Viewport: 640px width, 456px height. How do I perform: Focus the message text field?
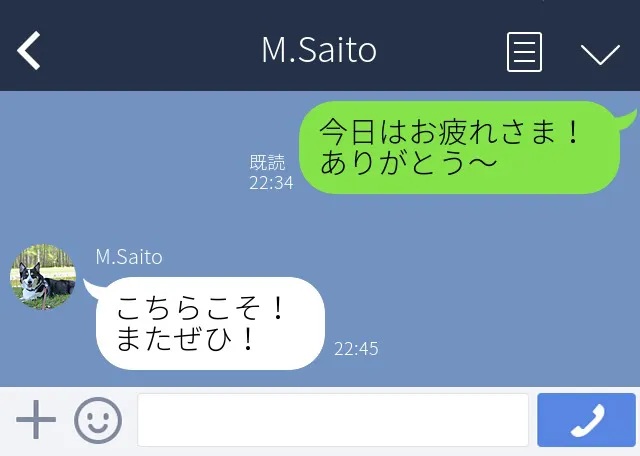tap(332, 420)
